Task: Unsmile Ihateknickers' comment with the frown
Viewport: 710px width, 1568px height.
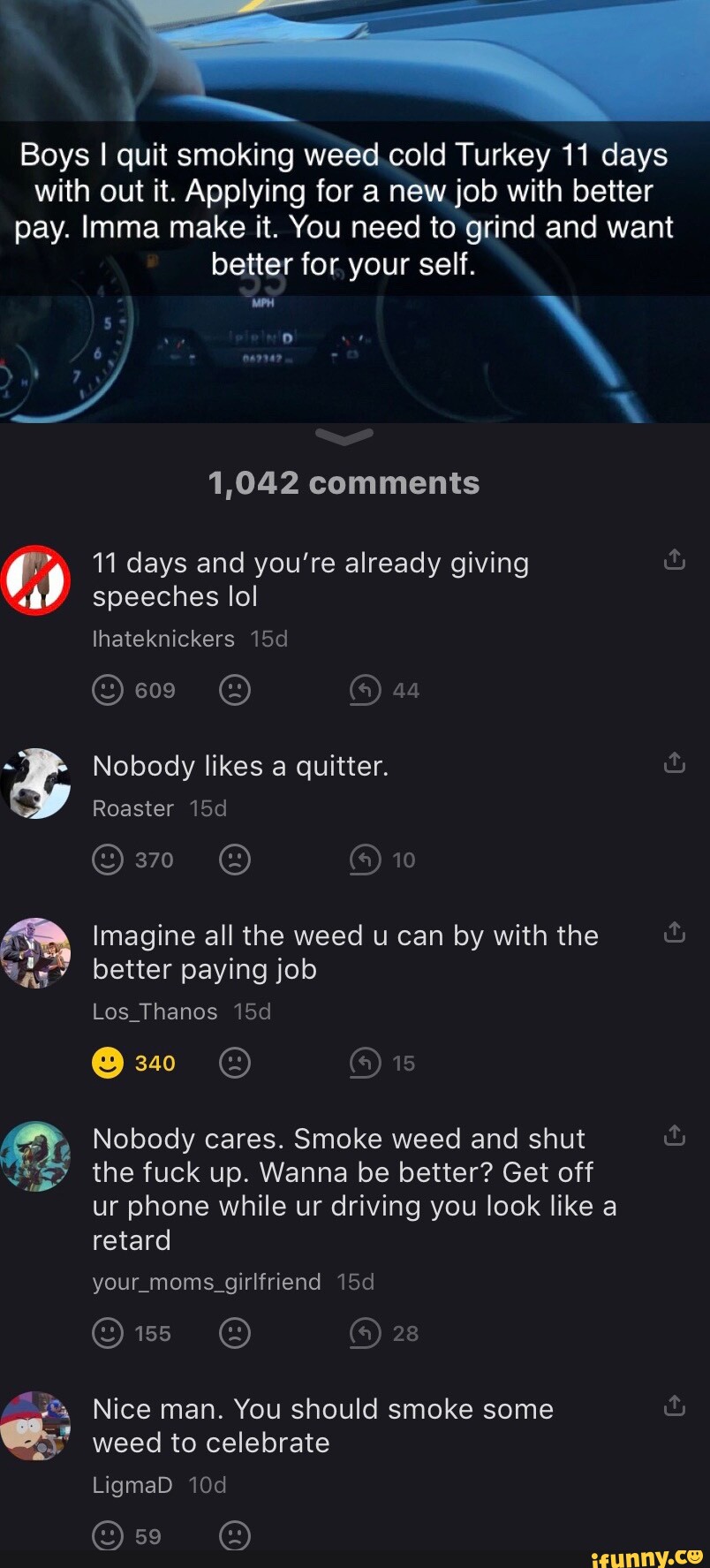Action: click(235, 690)
